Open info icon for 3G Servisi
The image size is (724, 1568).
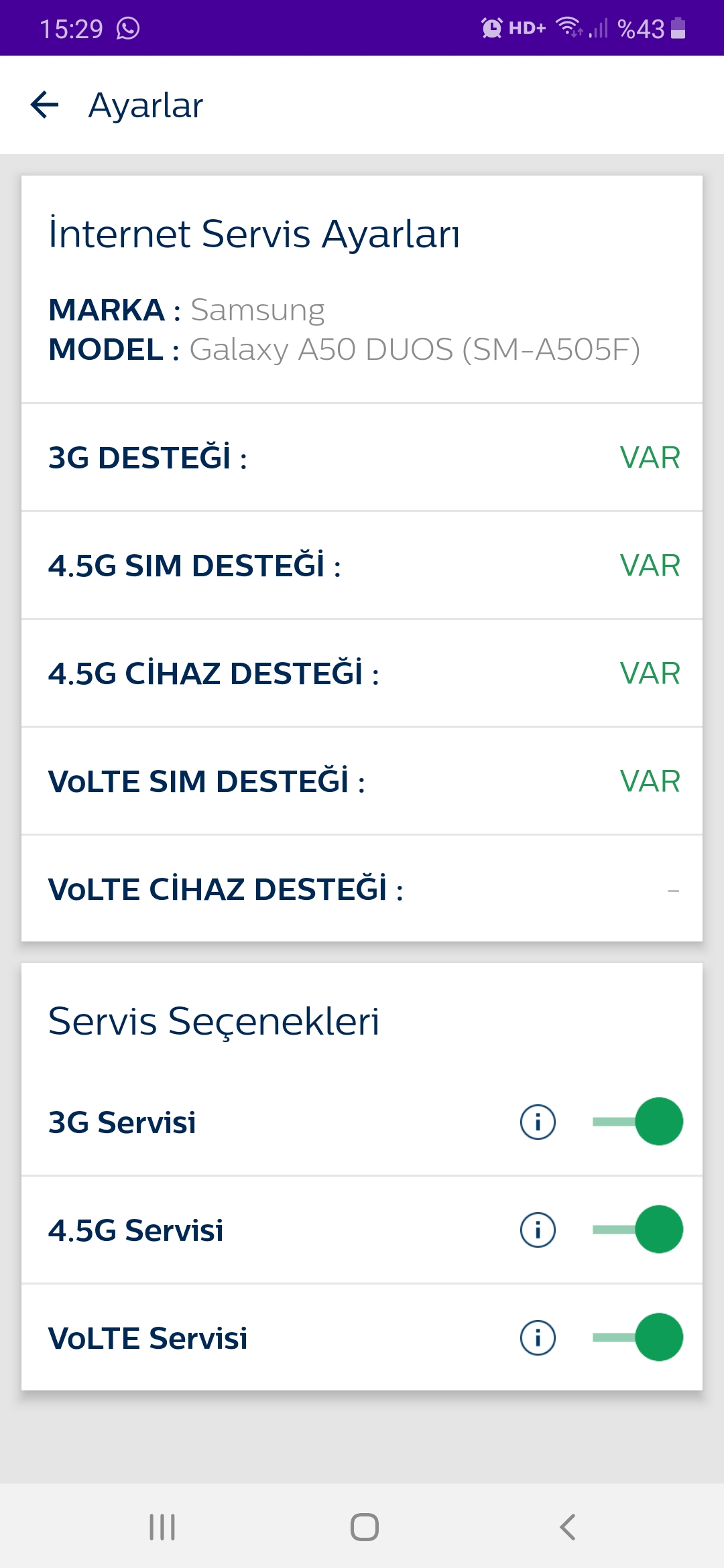pyautogui.click(x=538, y=1122)
